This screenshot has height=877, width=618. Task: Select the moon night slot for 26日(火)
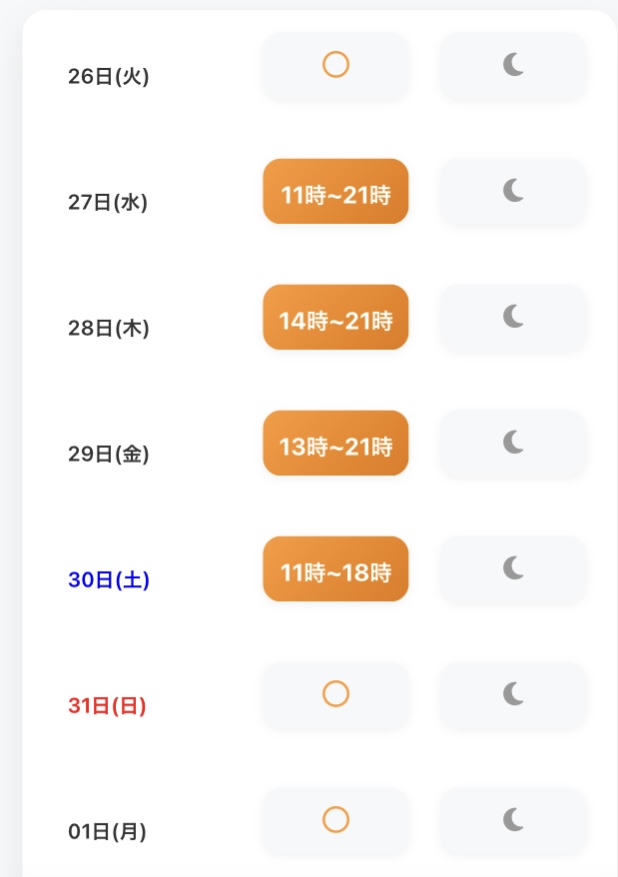coord(514,66)
